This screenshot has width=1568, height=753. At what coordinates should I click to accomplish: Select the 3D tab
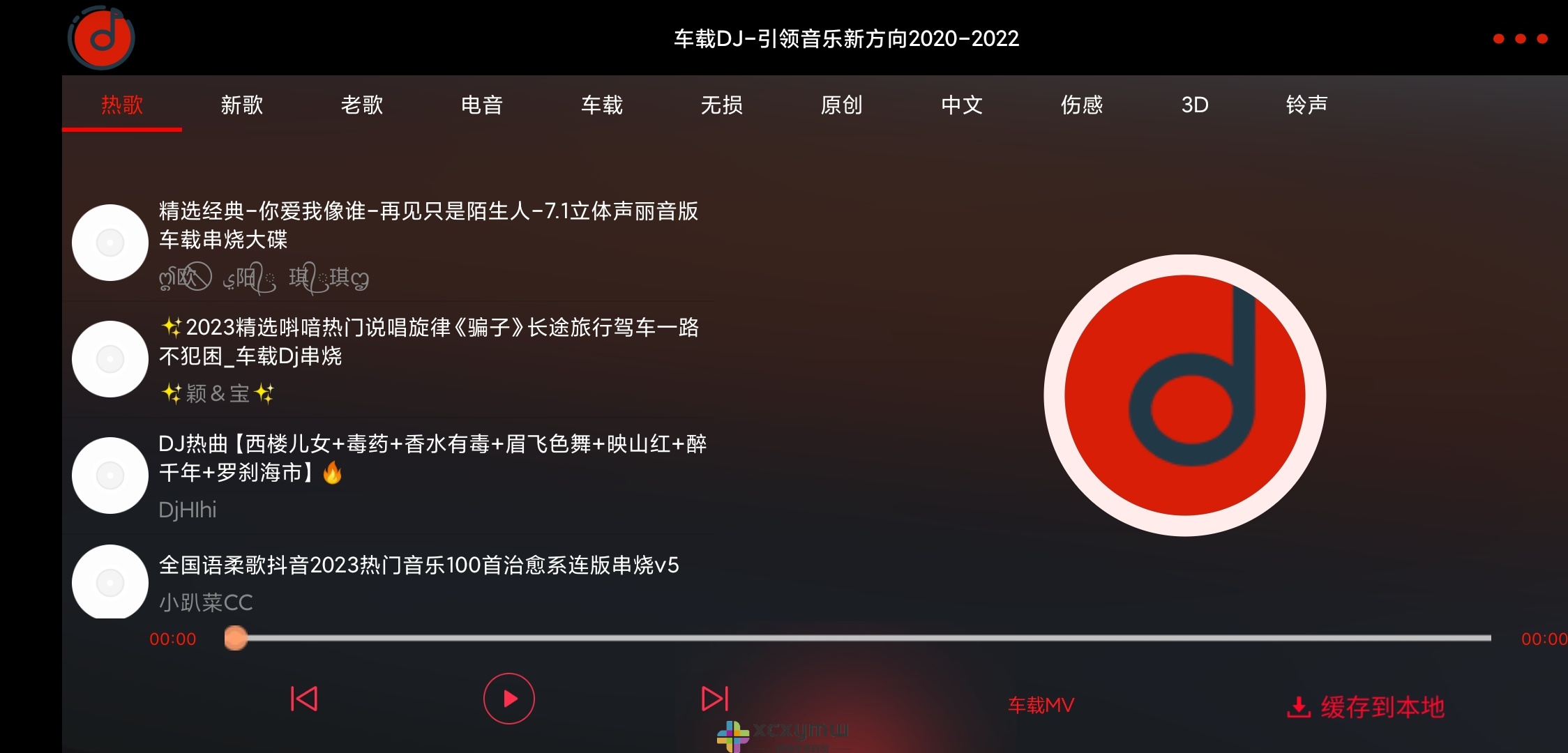tap(1195, 105)
